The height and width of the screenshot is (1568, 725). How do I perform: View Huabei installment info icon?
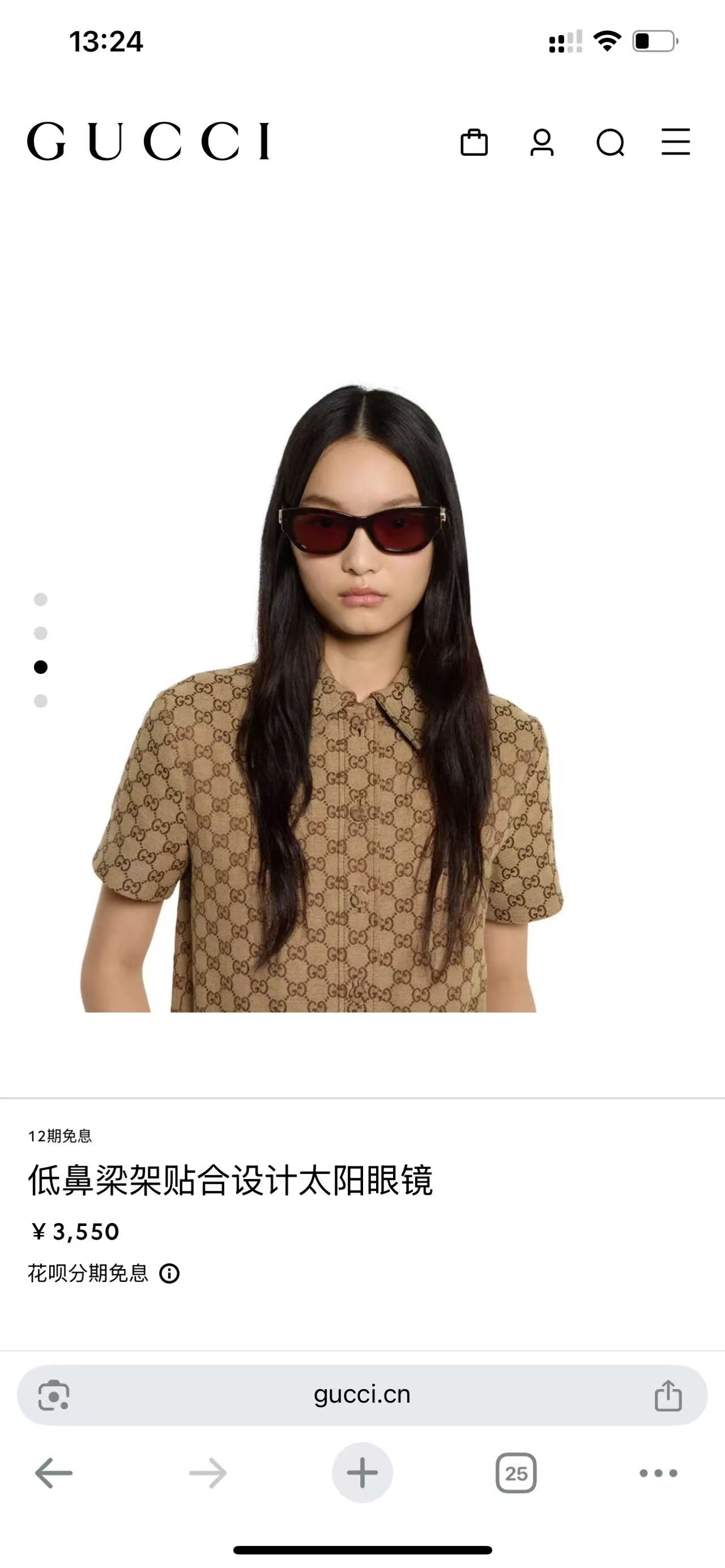(x=169, y=1274)
